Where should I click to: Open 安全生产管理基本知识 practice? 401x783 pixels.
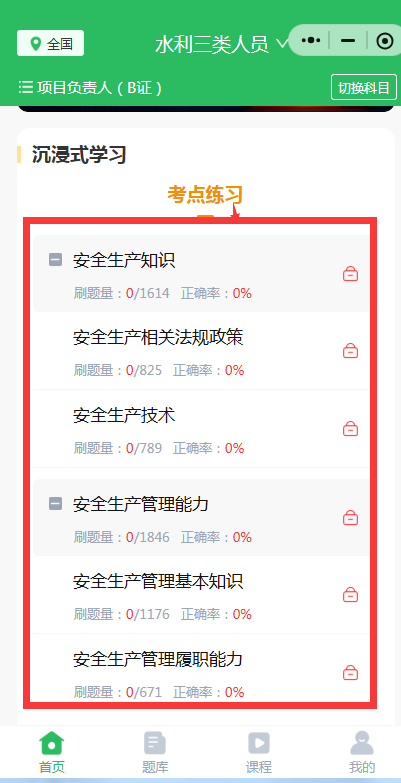click(x=201, y=595)
